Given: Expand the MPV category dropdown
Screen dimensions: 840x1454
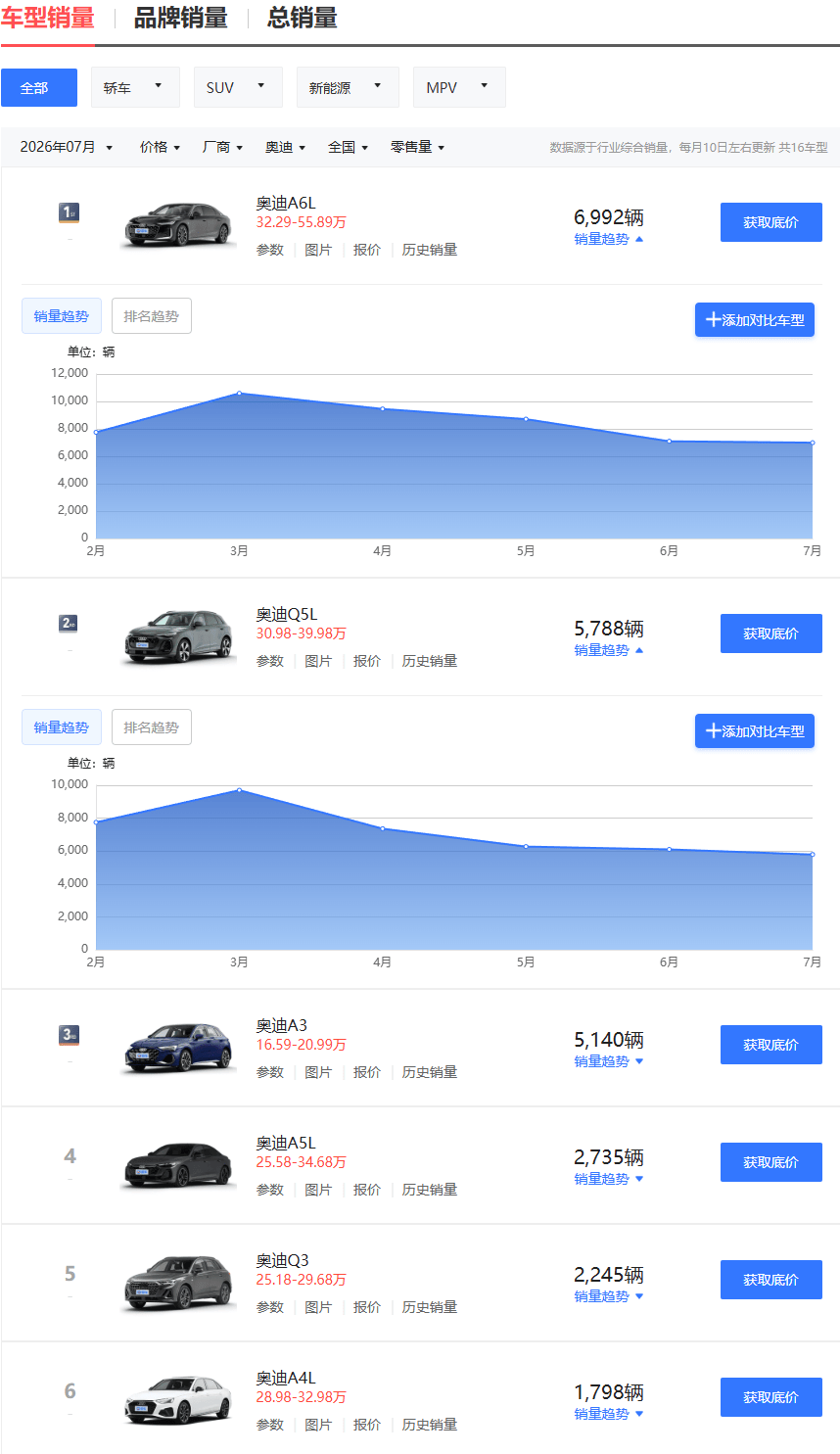Looking at the screenshot, I should pyautogui.click(x=459, y=87).
